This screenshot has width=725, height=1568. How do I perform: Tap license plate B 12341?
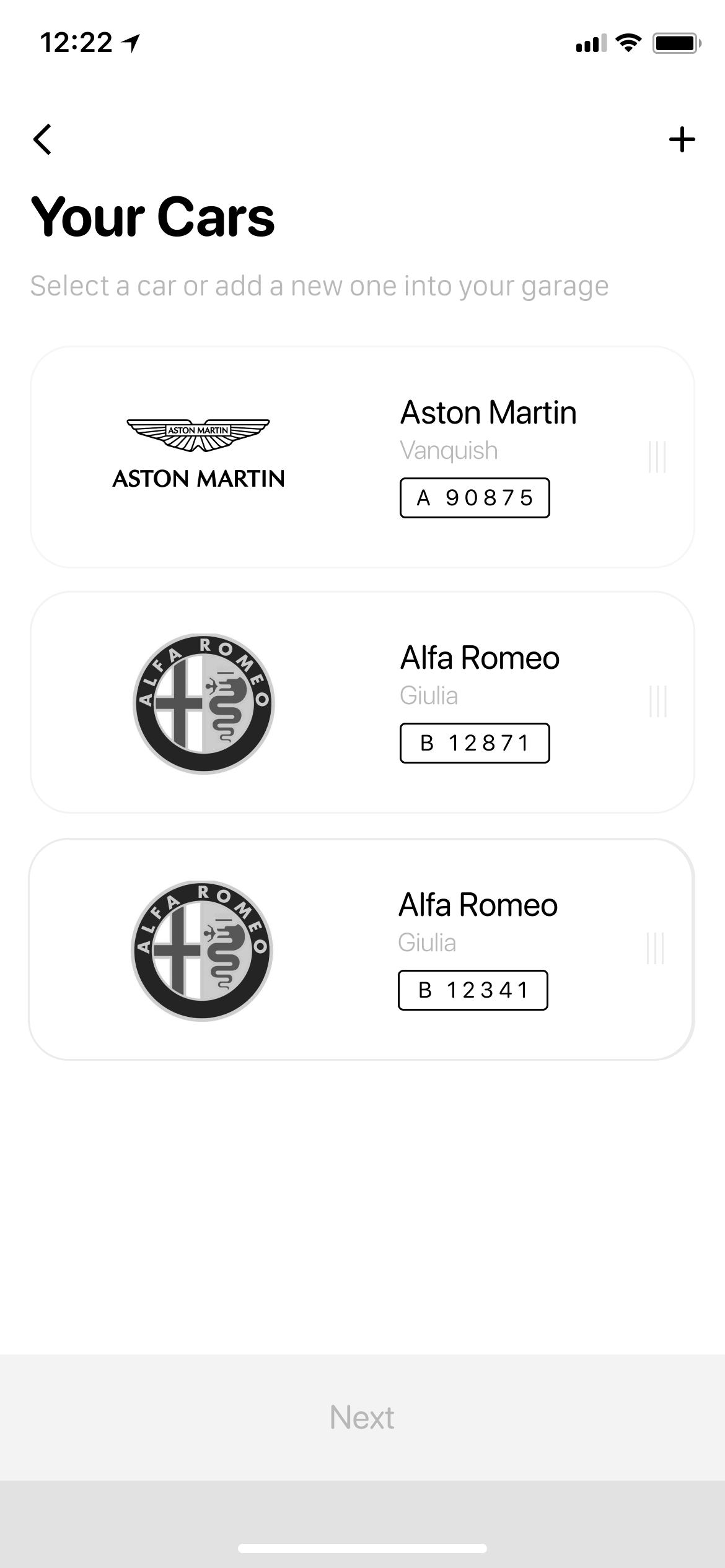(472, 991)
